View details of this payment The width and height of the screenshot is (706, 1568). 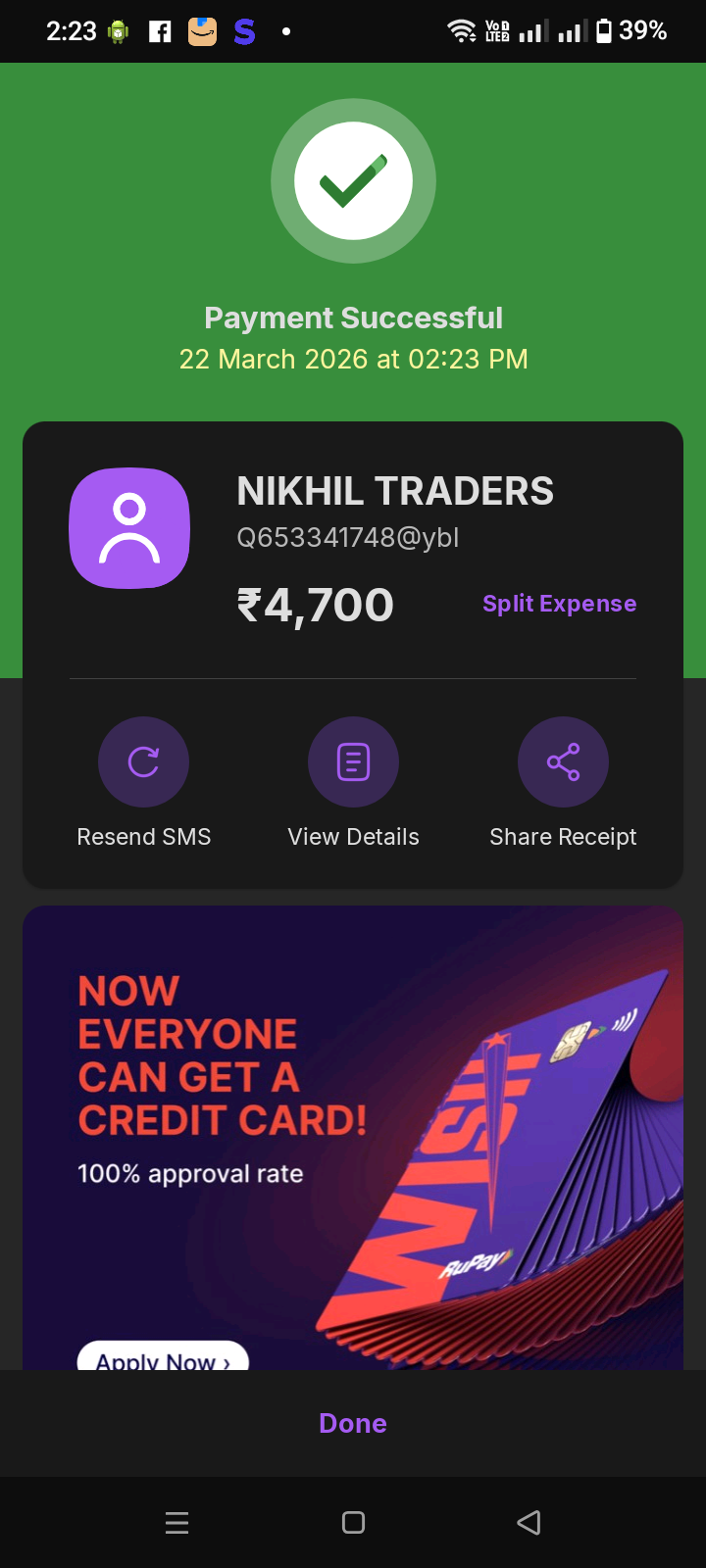353,762
